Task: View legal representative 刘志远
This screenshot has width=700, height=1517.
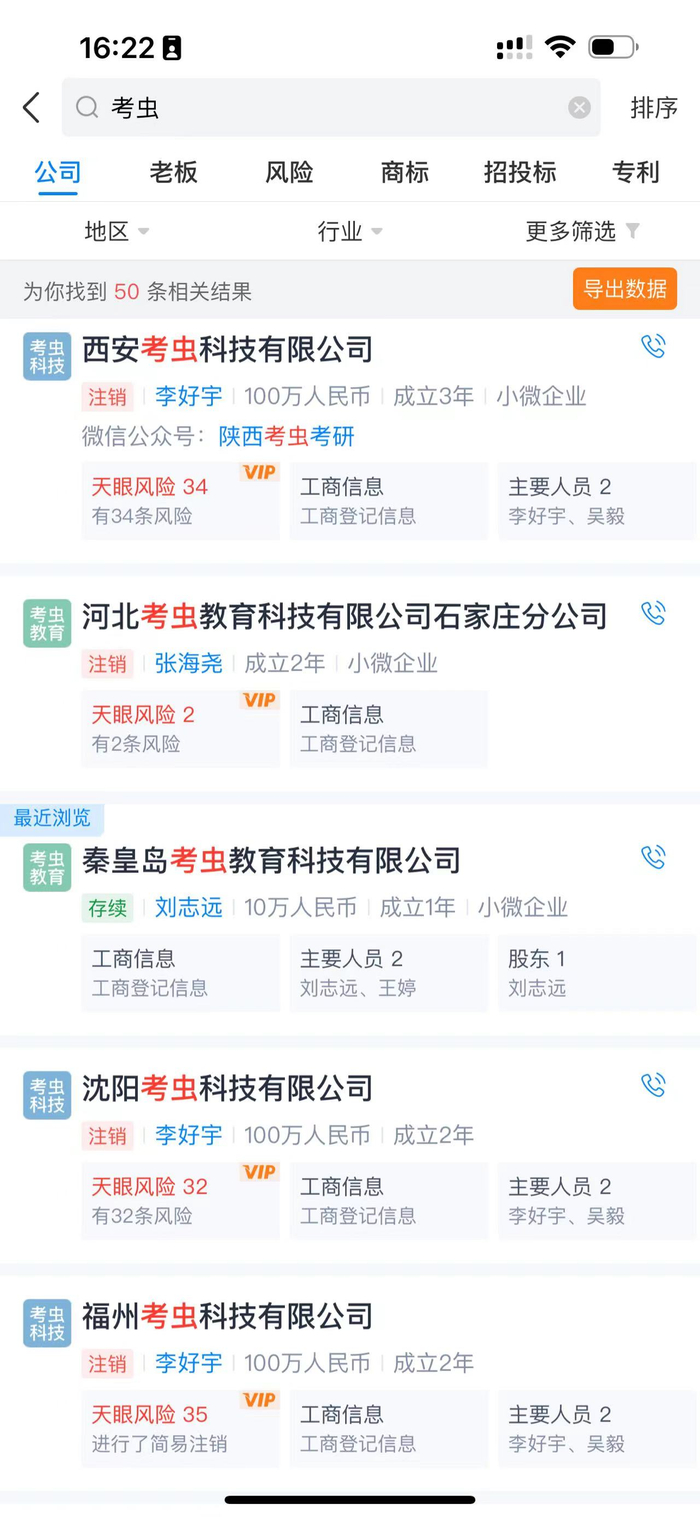Action: tap(188, 907)
